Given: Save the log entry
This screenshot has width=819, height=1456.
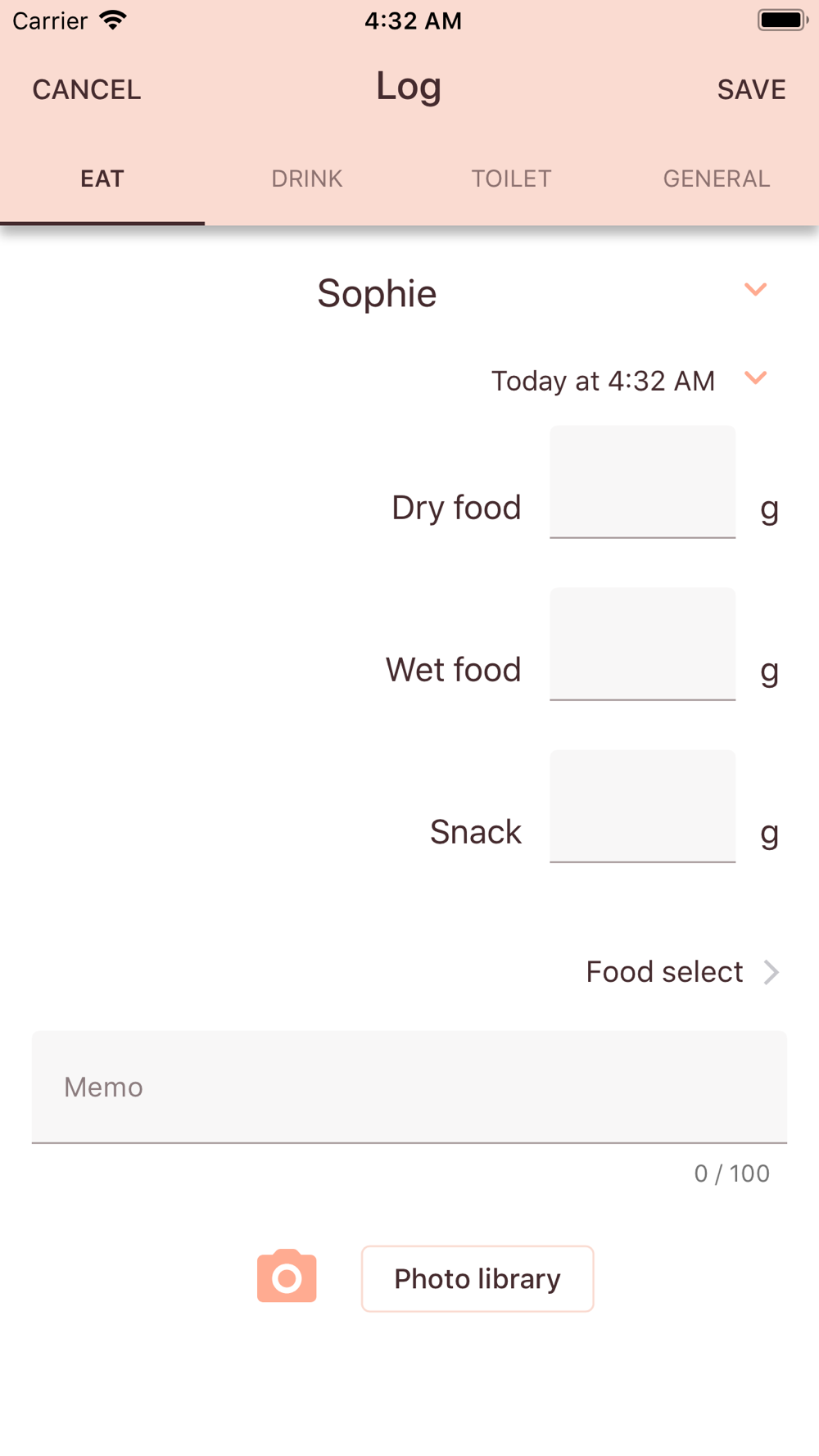Looking at the screenshot, I should (751, 89).
